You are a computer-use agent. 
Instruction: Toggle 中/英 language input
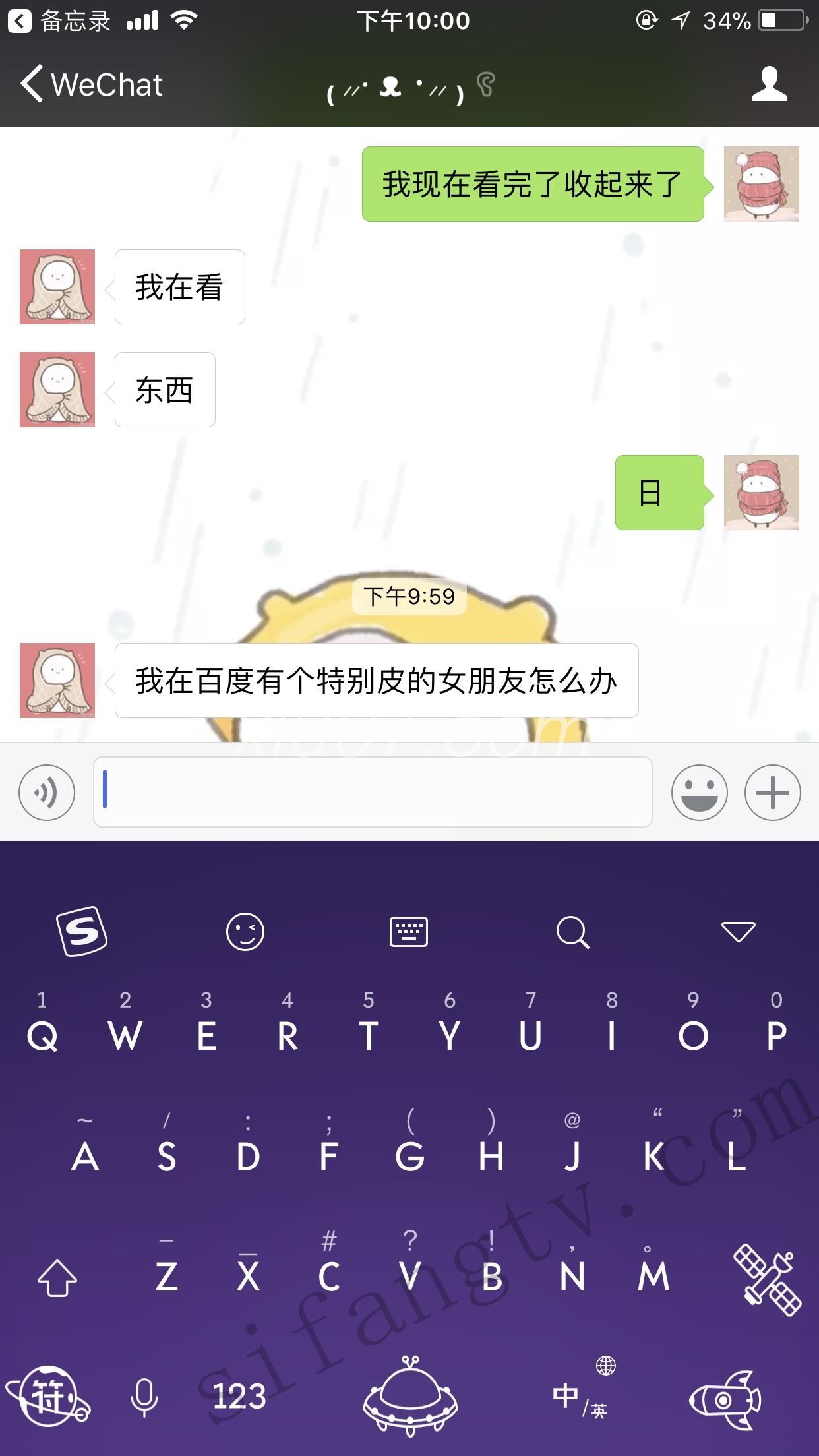(x=579, y=1397)
